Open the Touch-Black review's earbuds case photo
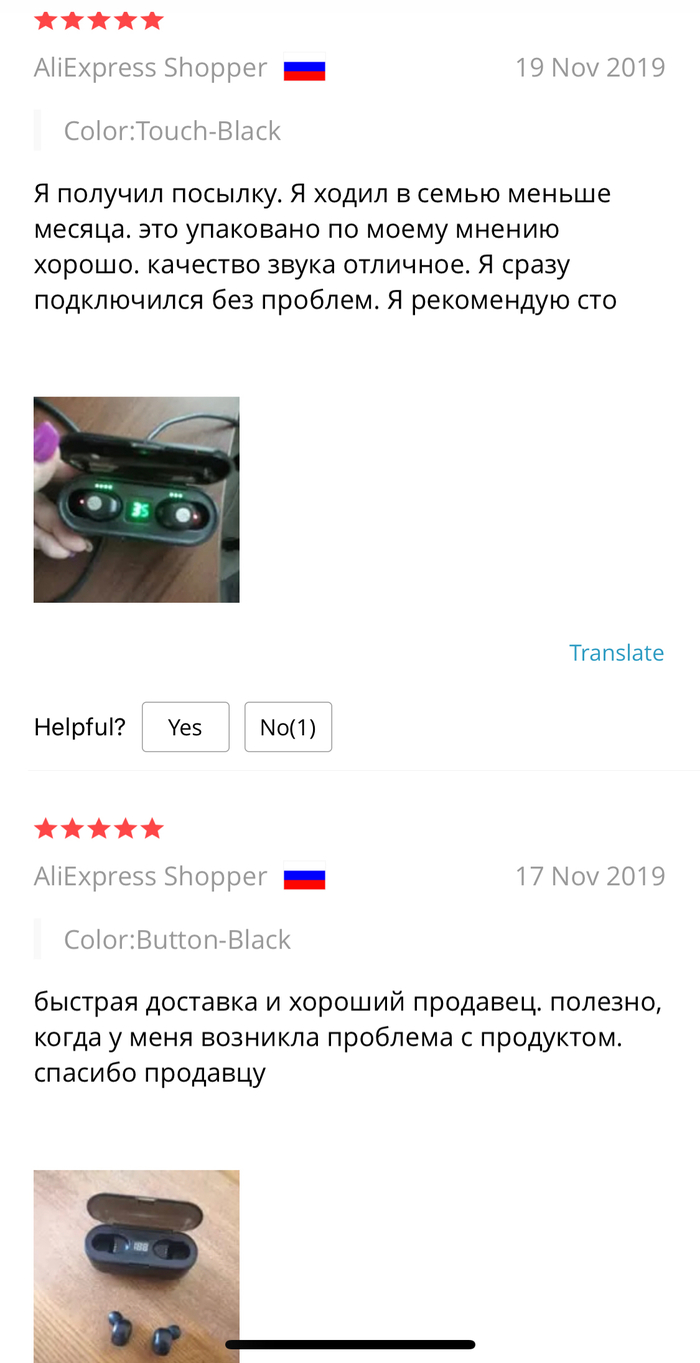The width and height of the screenshot is (700, 1363). pos(136,500)
